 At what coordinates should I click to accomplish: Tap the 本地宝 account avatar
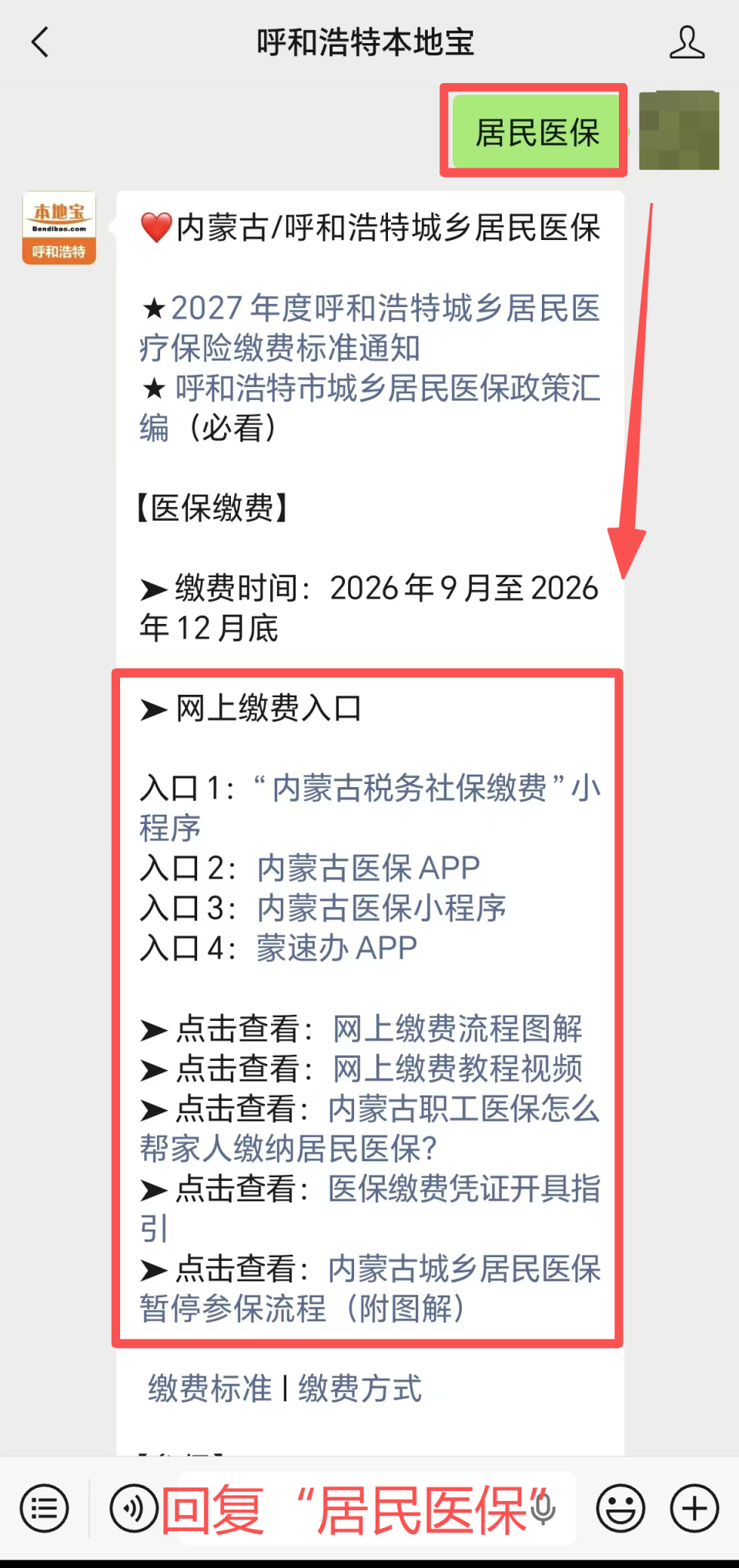[x=59, y=228]
